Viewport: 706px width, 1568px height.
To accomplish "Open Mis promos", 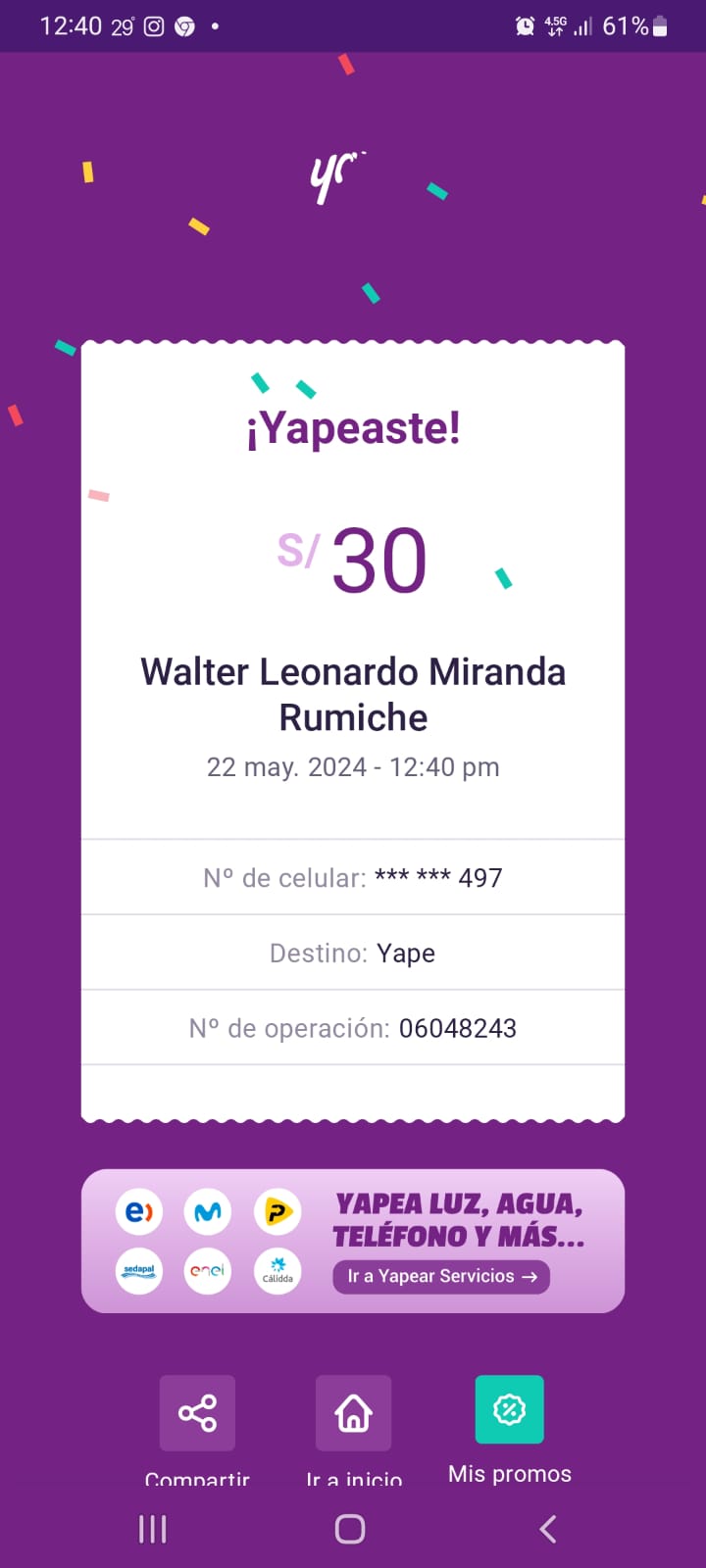I will [510, 1410].
